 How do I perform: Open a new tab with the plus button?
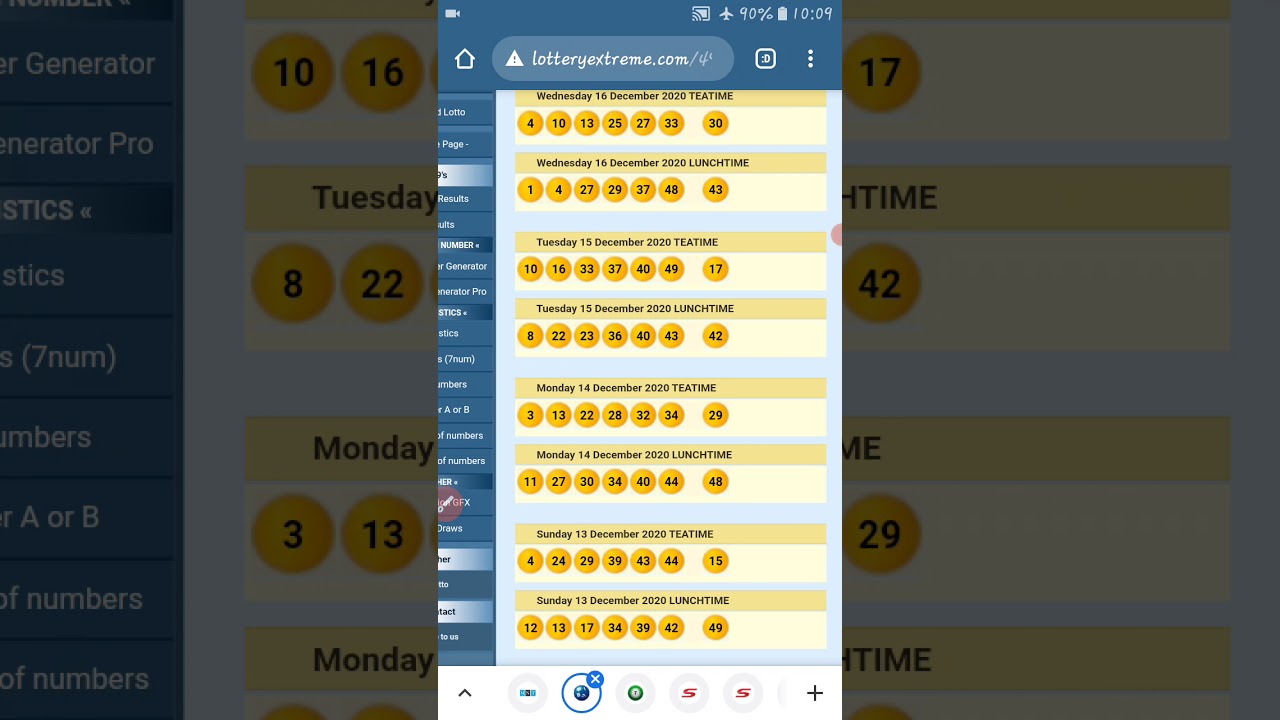[x=815, y=693]
